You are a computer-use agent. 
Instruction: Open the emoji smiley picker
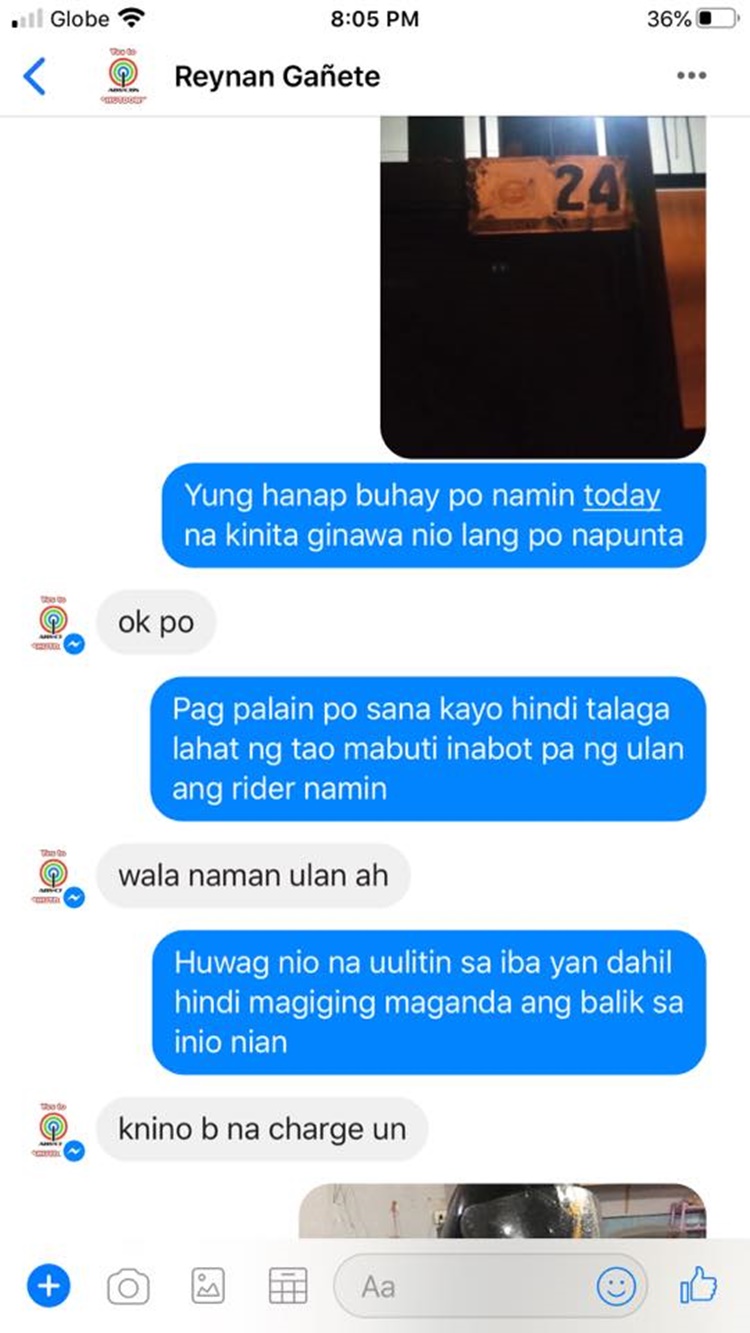616,1286
